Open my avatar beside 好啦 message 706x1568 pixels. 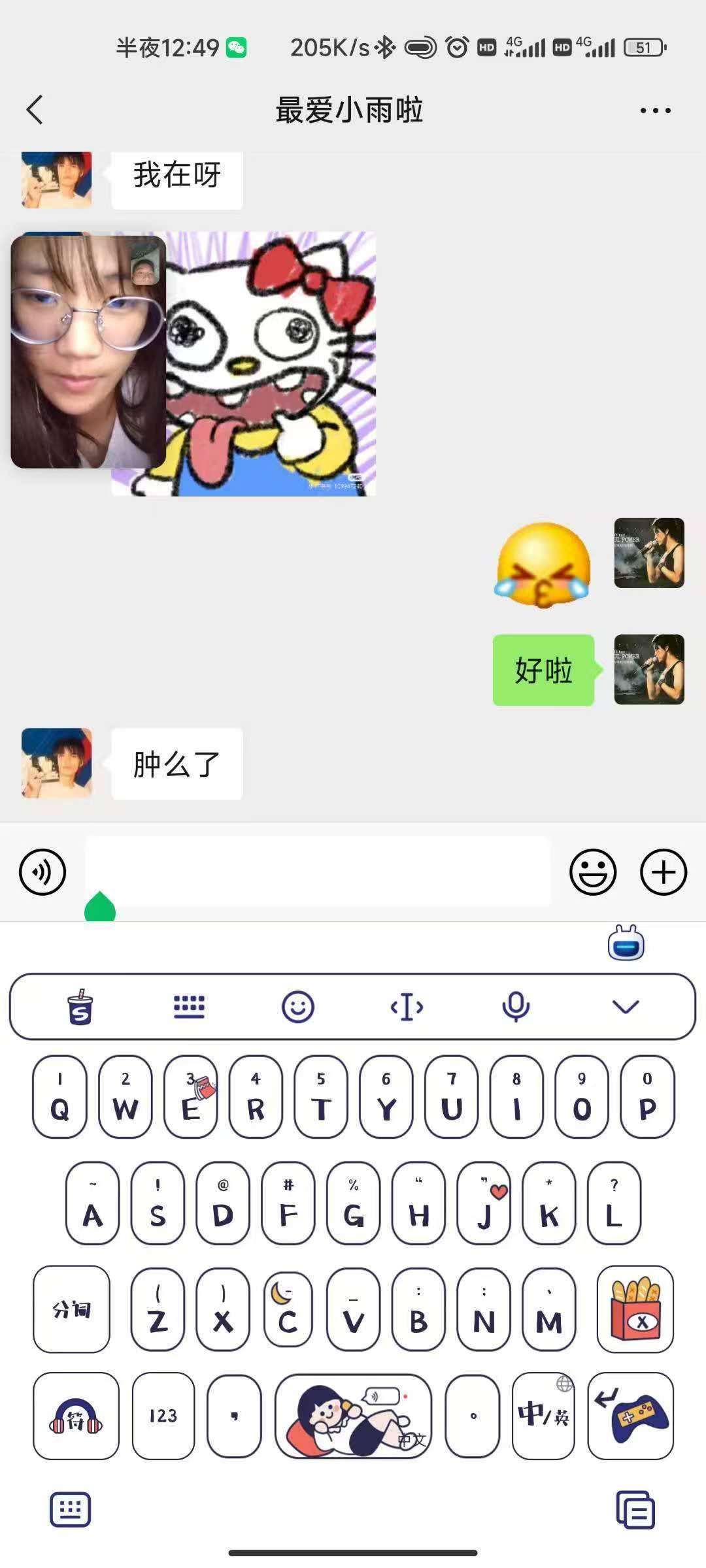click(x=648, y=670)
